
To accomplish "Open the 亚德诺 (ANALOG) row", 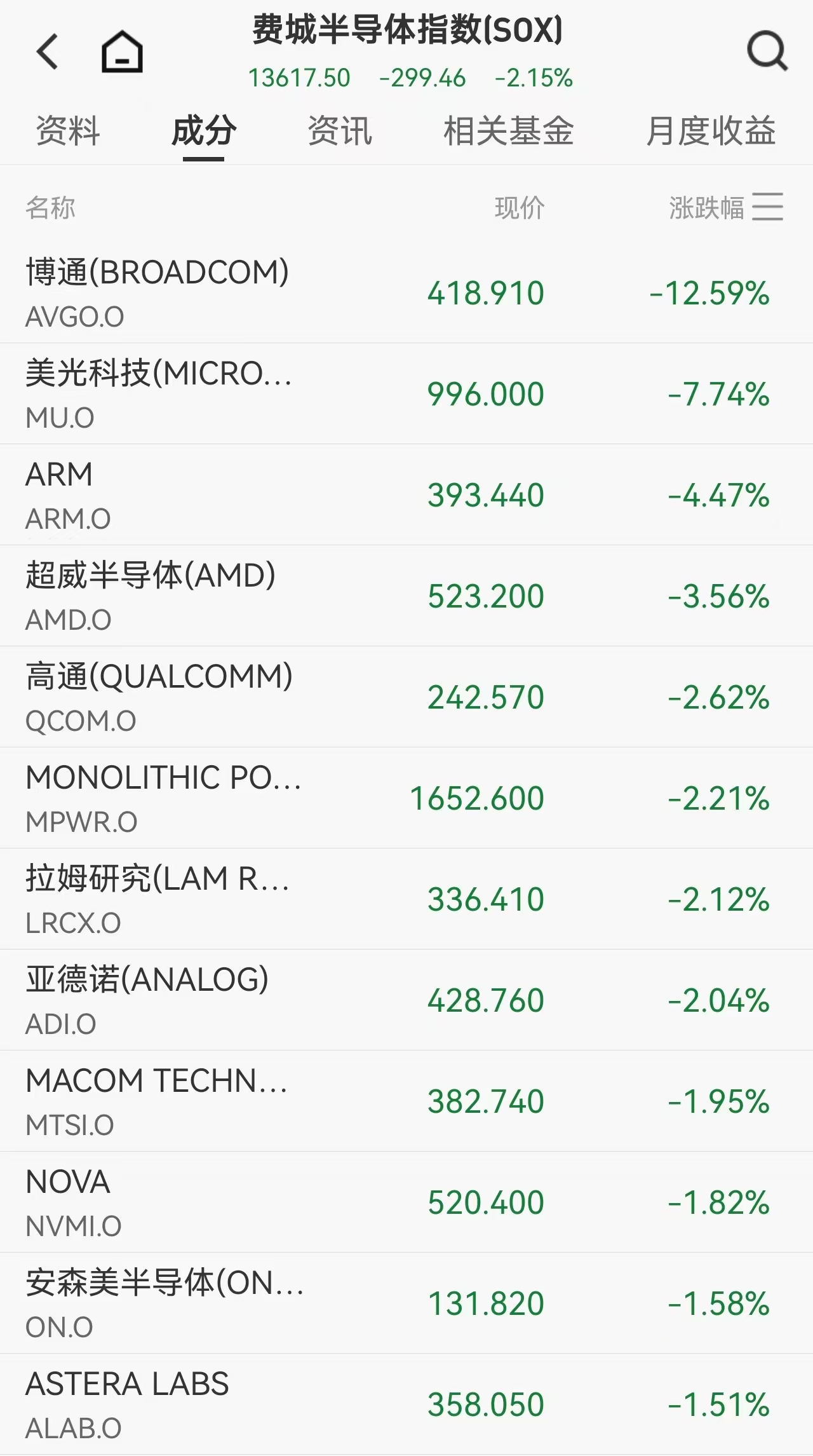I will tap(406, 1000).
